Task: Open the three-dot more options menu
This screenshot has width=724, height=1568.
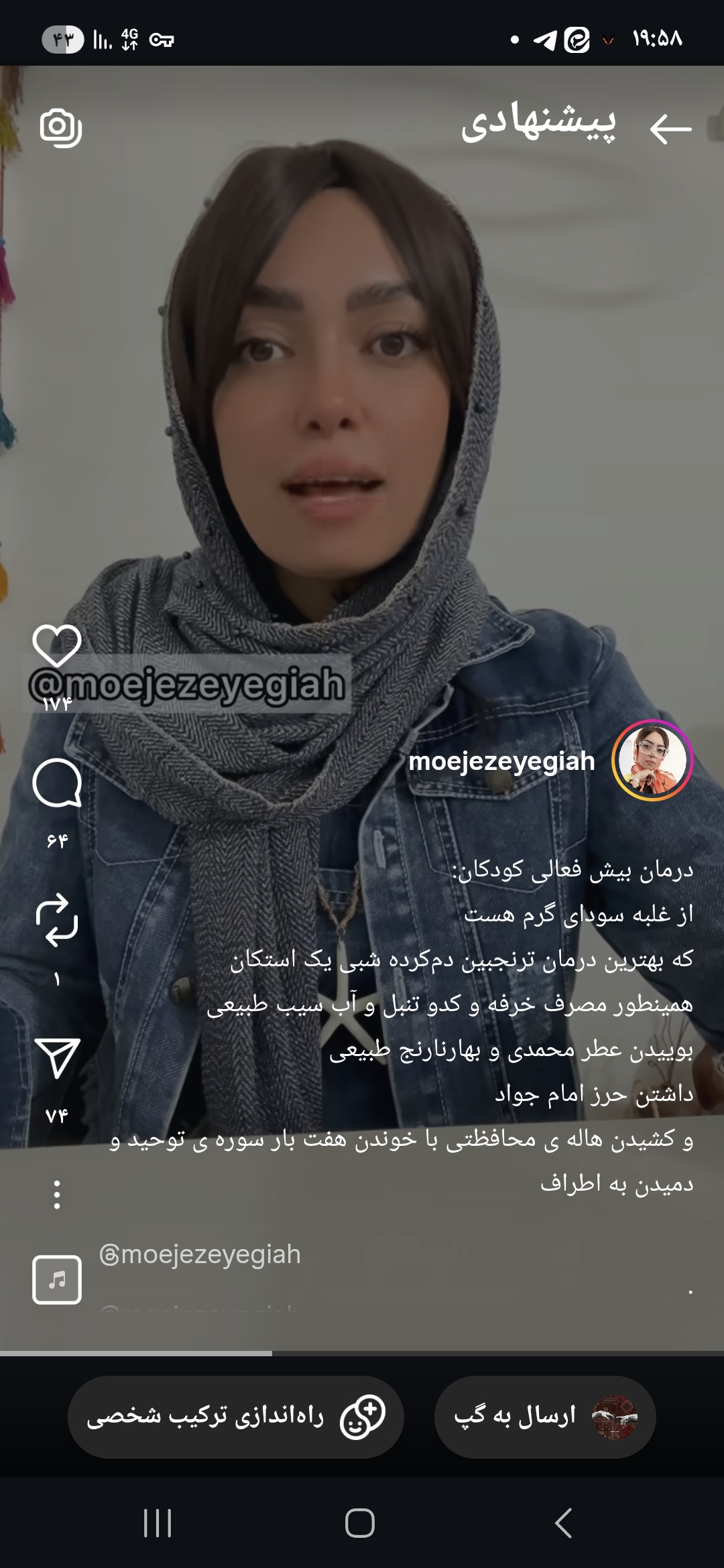Action: (57, 1195)
